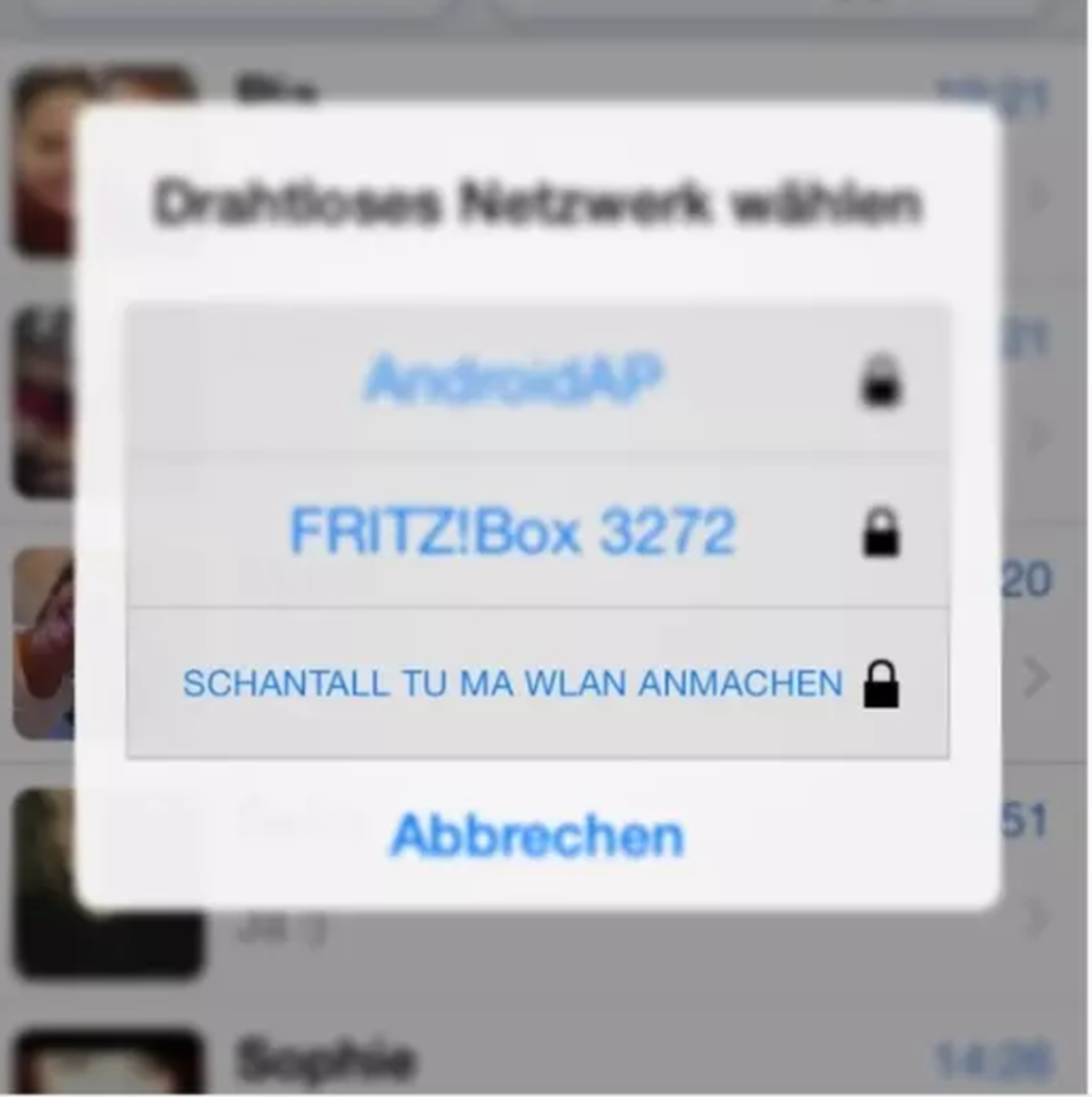
Task: Connect to FRITZ!Box 3272
Action: (512, 532)
